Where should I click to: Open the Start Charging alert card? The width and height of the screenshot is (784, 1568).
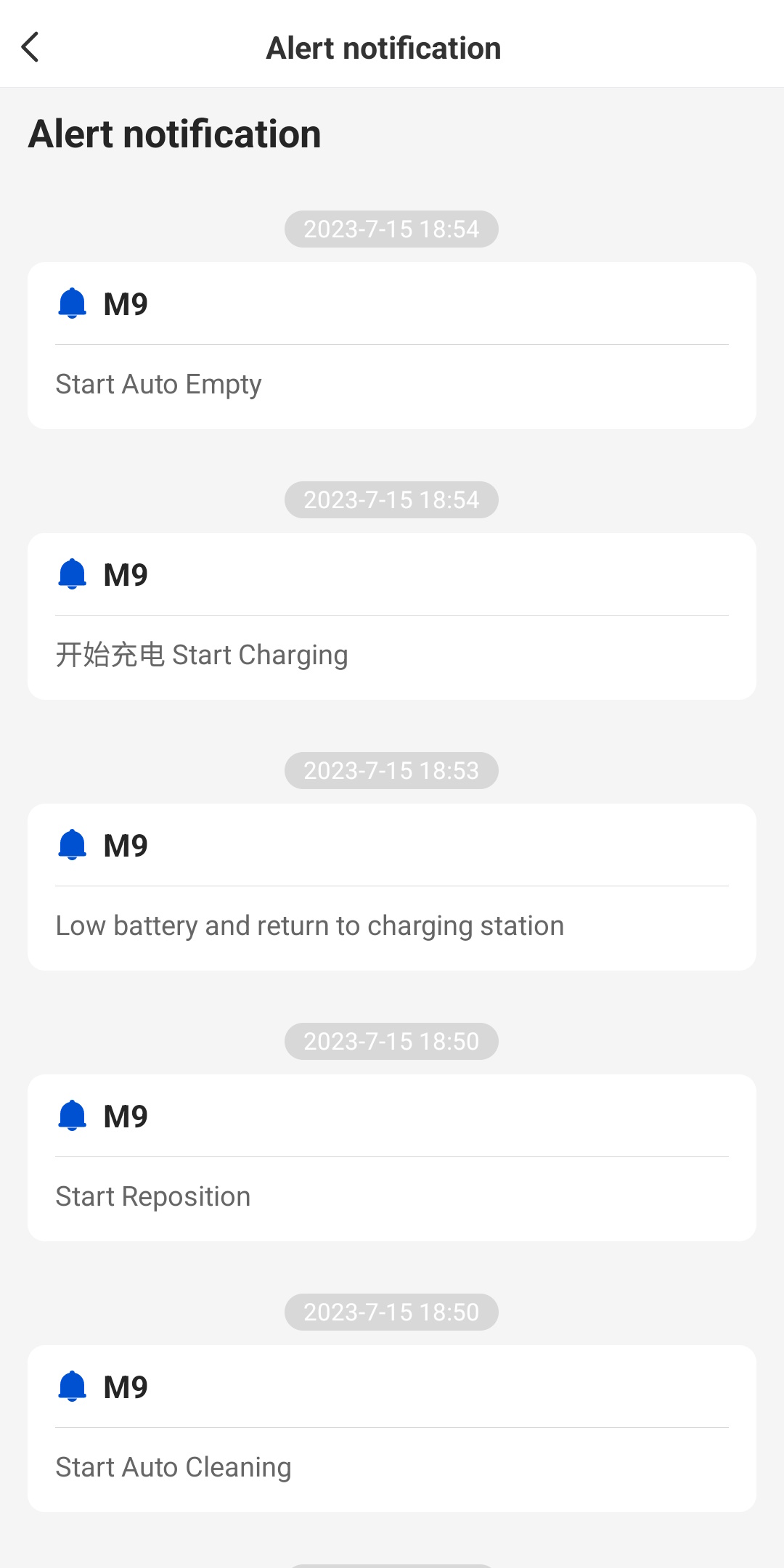392,616
